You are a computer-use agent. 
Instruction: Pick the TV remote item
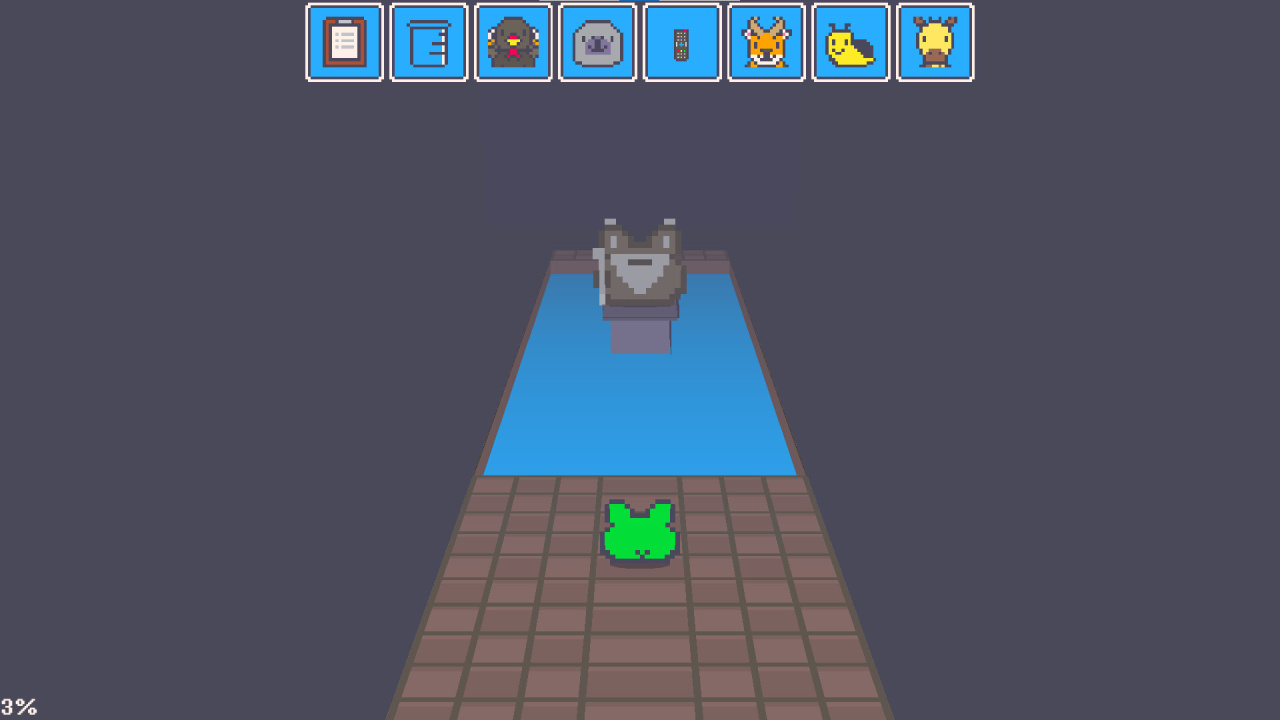click(682, 42)
